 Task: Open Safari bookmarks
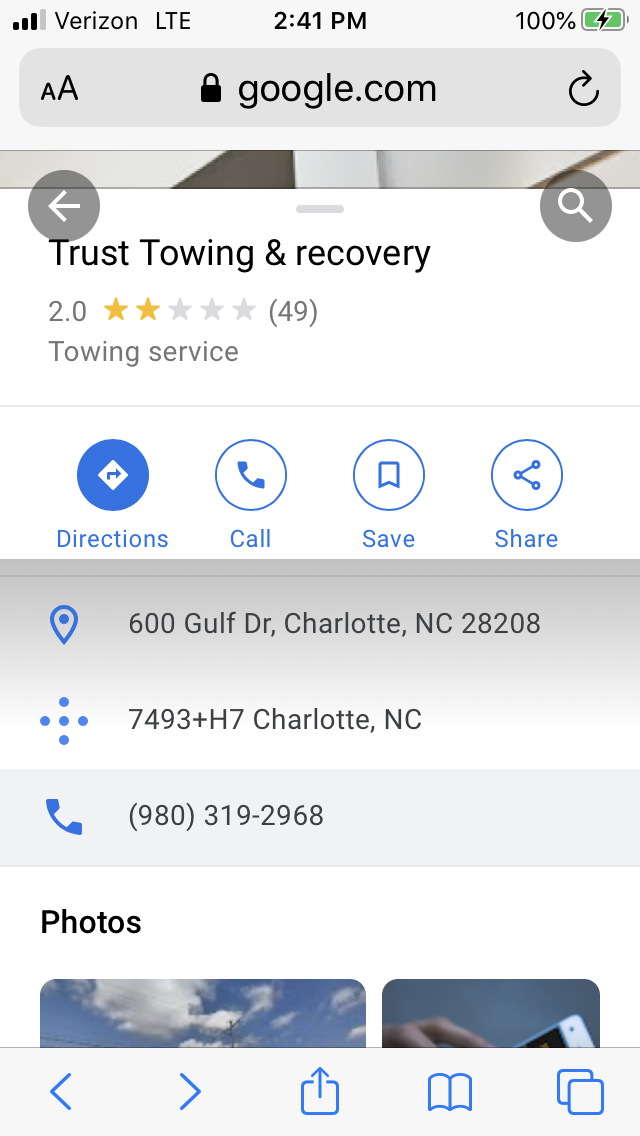coord(449,1092)
